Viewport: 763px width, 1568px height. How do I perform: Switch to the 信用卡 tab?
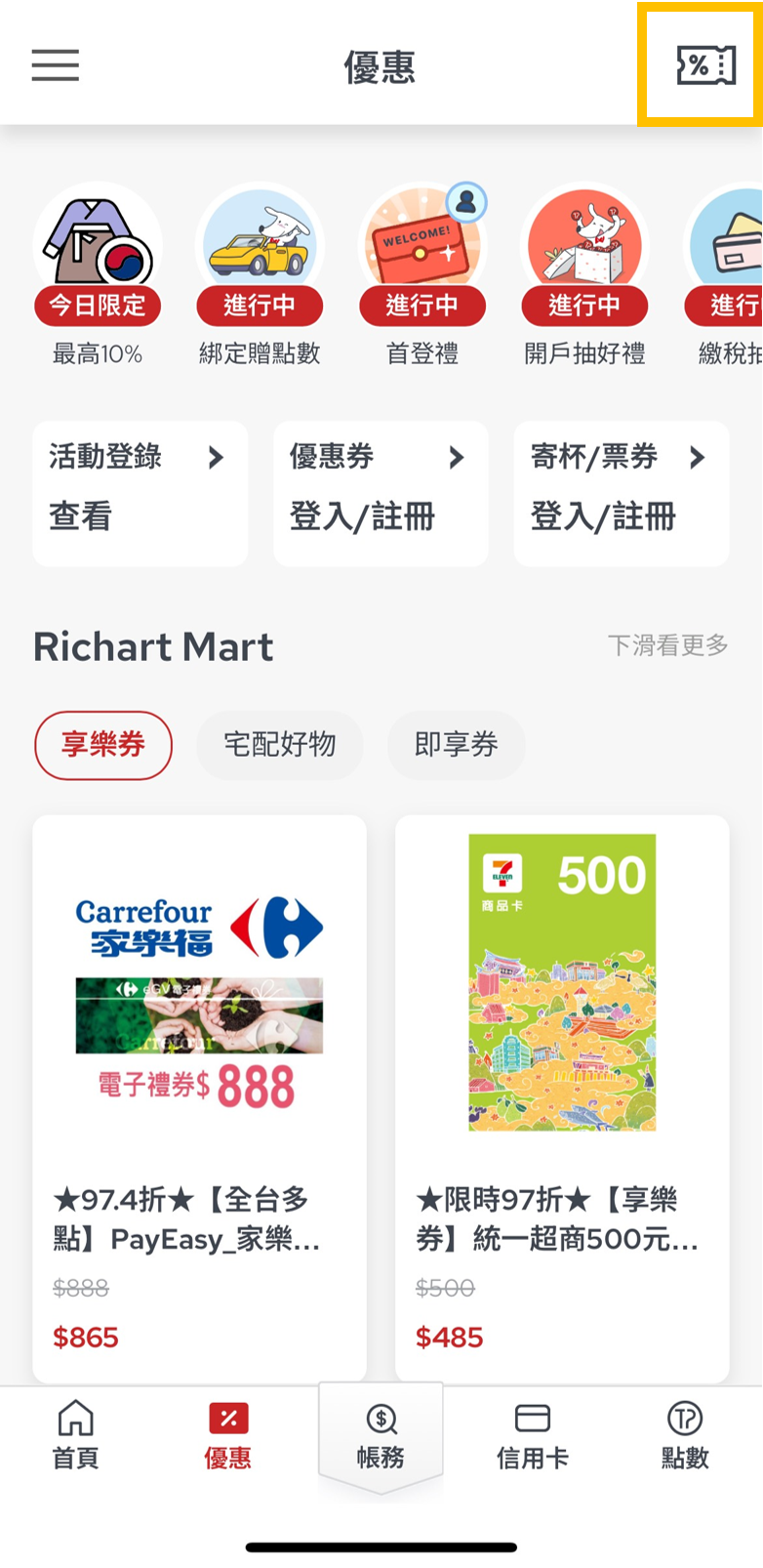[x=533, y=1435]
